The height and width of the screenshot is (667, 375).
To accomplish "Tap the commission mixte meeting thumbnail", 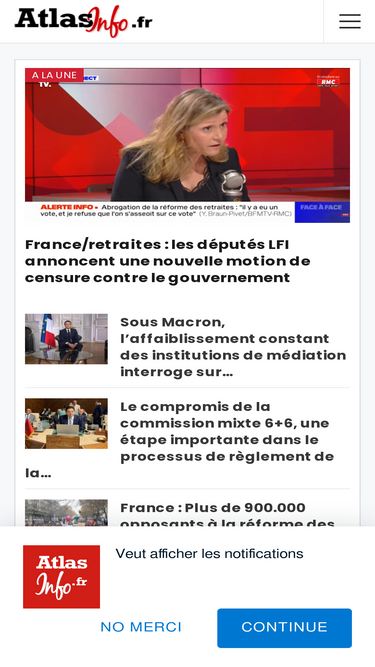I will tap(66, 423).
